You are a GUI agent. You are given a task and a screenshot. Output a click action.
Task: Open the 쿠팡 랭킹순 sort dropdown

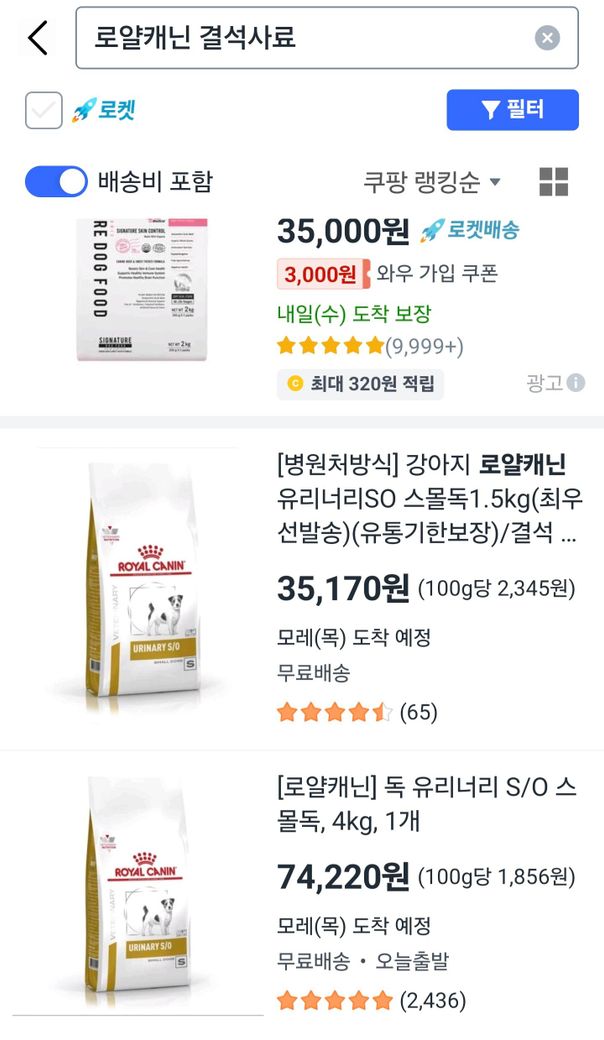click(x=431, y=182)
